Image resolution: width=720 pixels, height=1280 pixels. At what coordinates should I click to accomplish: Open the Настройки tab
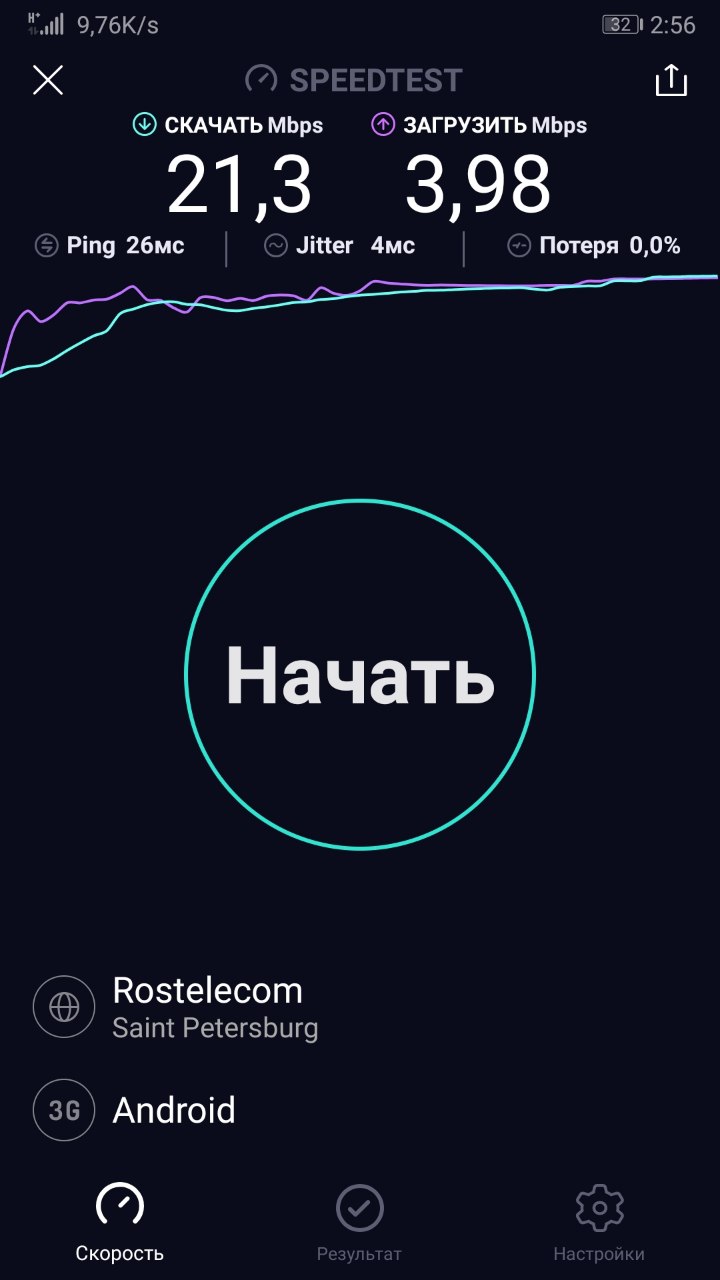(x=600, y=1222)
